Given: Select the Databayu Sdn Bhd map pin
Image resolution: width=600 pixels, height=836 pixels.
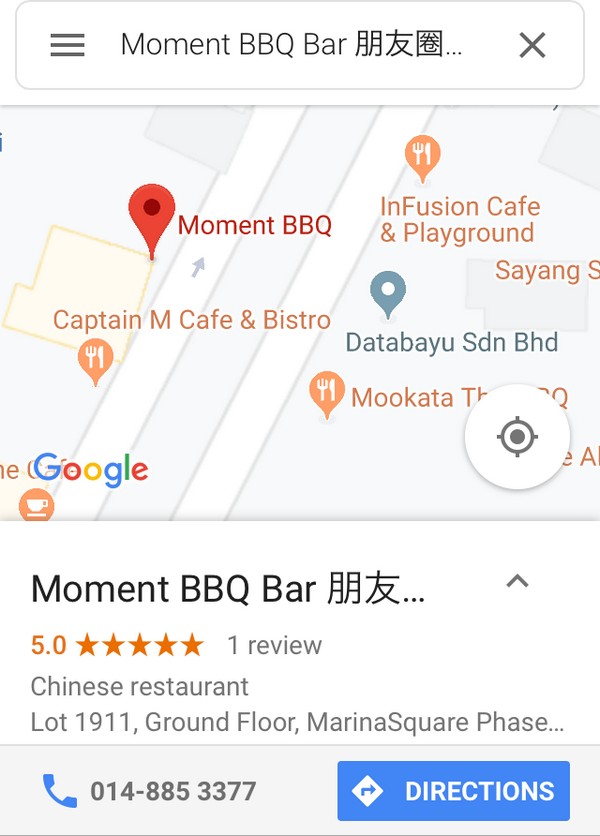Looking at the screenshot, I should tap(388, 291).
